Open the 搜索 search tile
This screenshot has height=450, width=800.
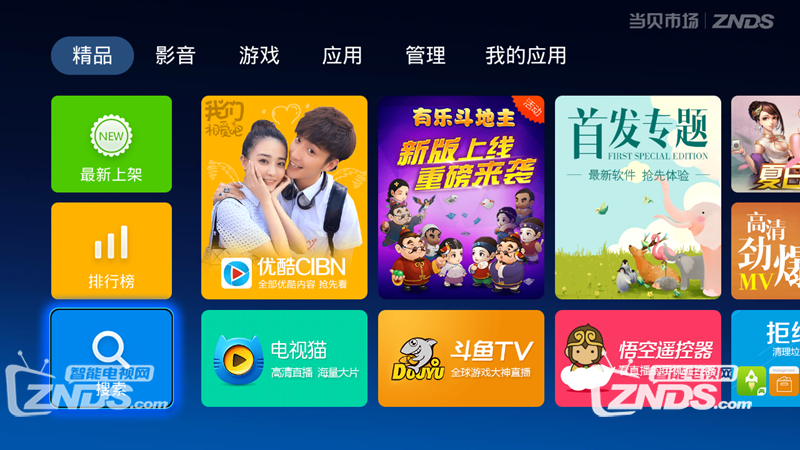[111, 358]
